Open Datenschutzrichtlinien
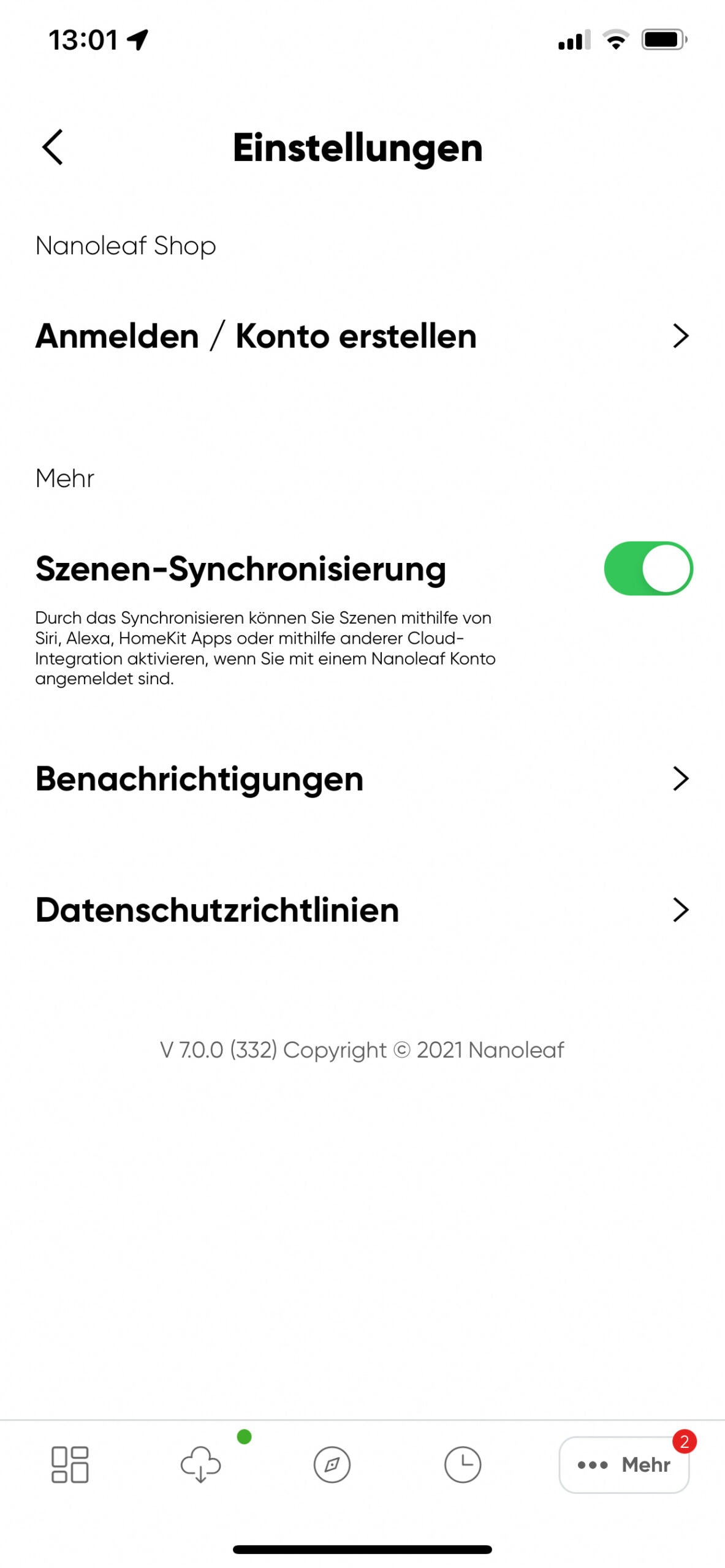 (362, 910)
